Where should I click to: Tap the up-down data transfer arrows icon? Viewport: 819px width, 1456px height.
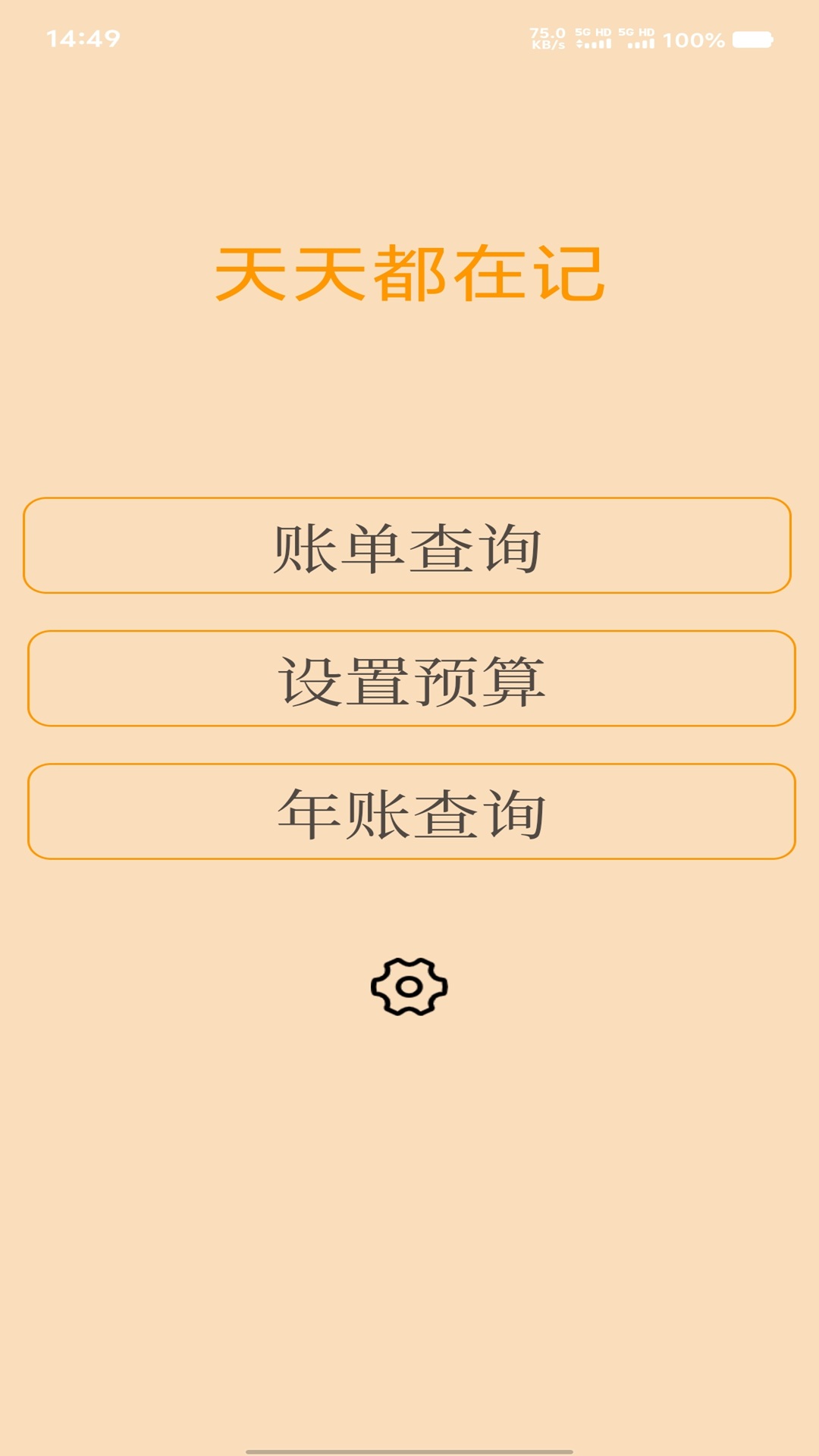coord(578,44)
